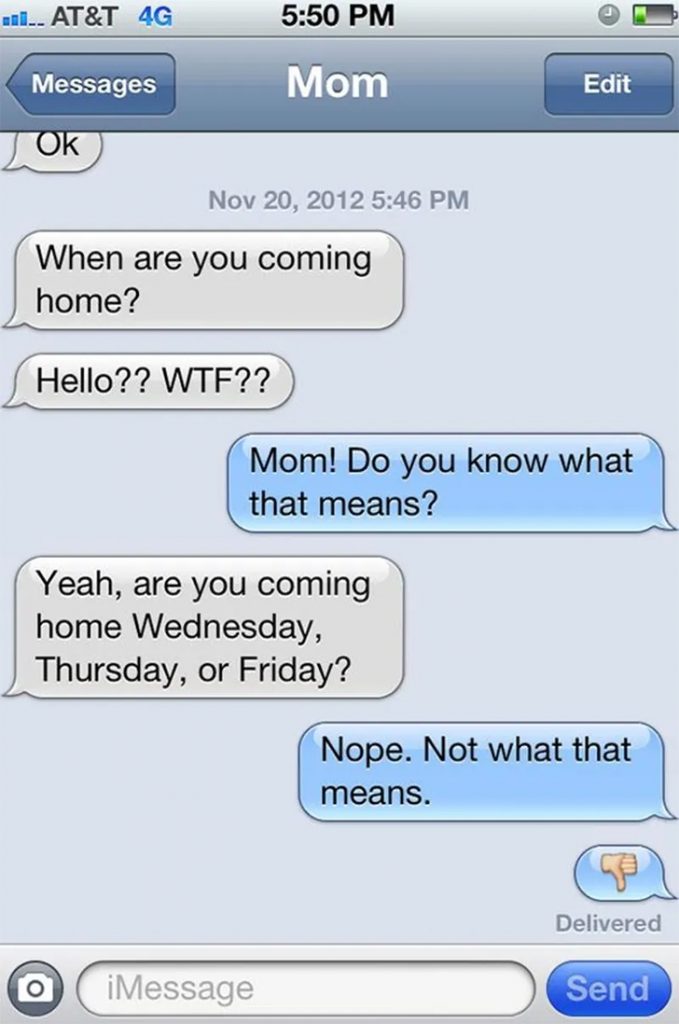Go back to the Messages list

click(92, 84)
